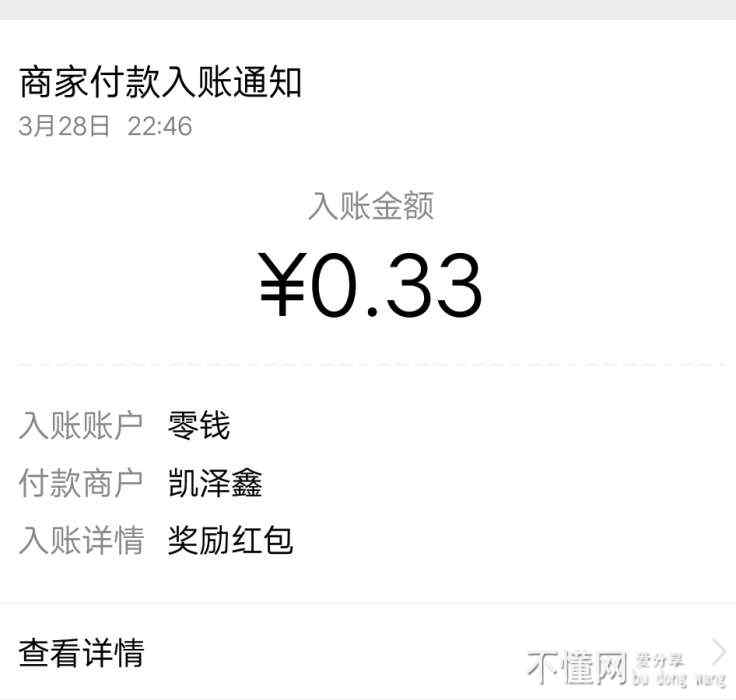Open 查看详情 to view payment details
The image size is (736, 700).
click(x=82, y=653)
